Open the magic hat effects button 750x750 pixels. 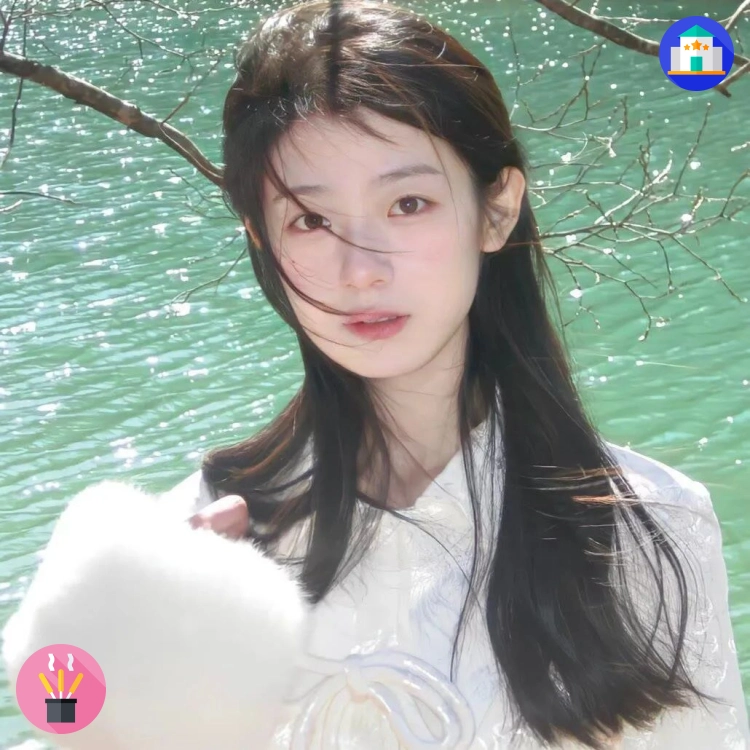pyautogui.click(x=61, y=688)
